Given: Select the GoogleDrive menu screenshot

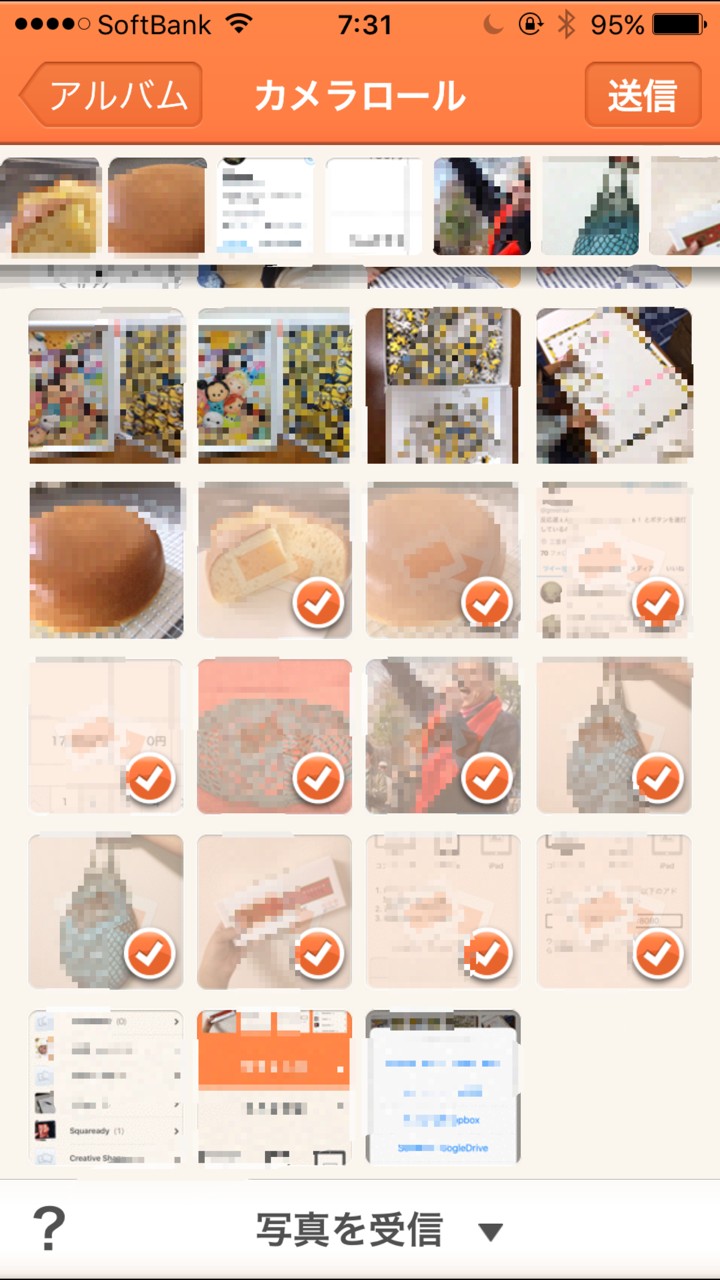Looking at the screenshot, I should (443, 1087).
